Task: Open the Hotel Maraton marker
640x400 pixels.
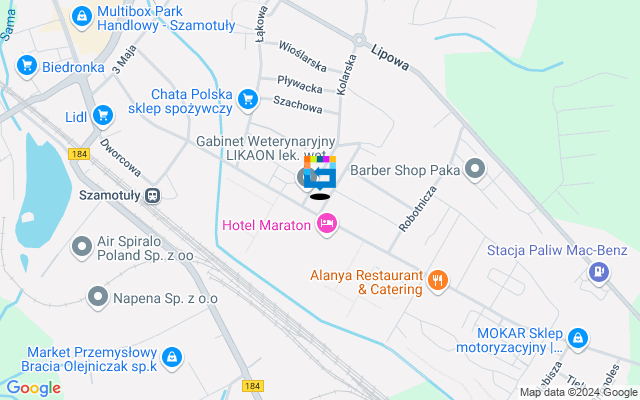Action: 325,225
